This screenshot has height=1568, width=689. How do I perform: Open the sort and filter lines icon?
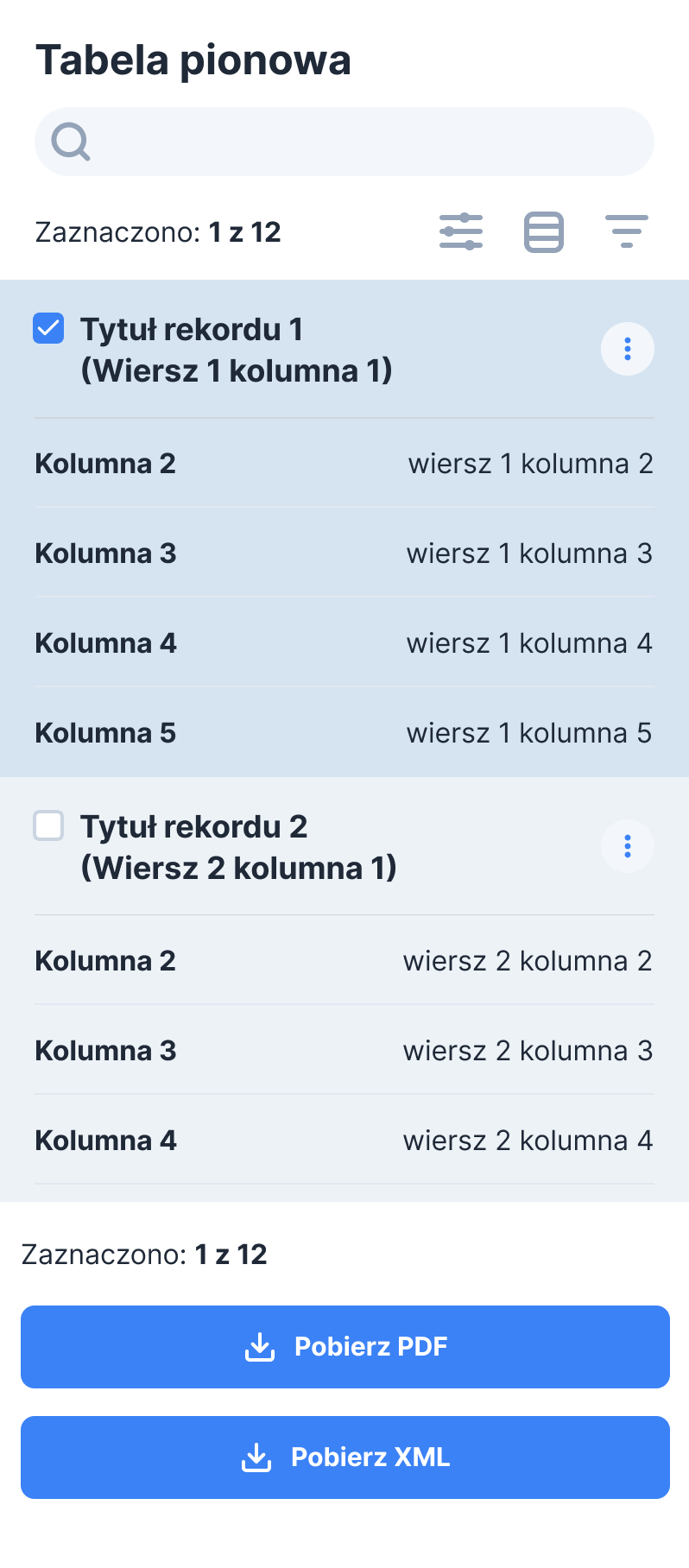(x=627, y=231)
